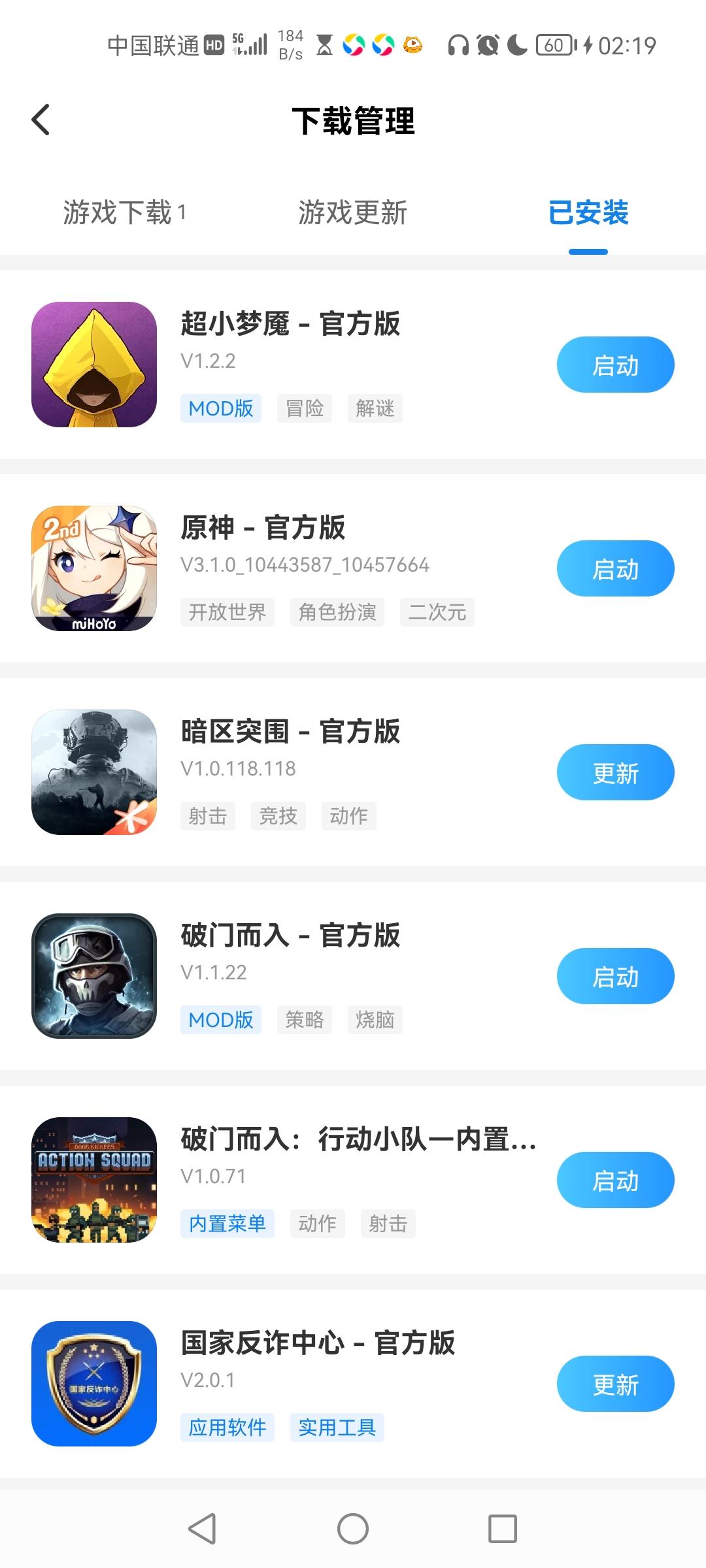Image resolution: width=706 pixels, height=1568 pixels.
Task: Launch 原神 with its 启动 button
Action: tap(615, 568)
